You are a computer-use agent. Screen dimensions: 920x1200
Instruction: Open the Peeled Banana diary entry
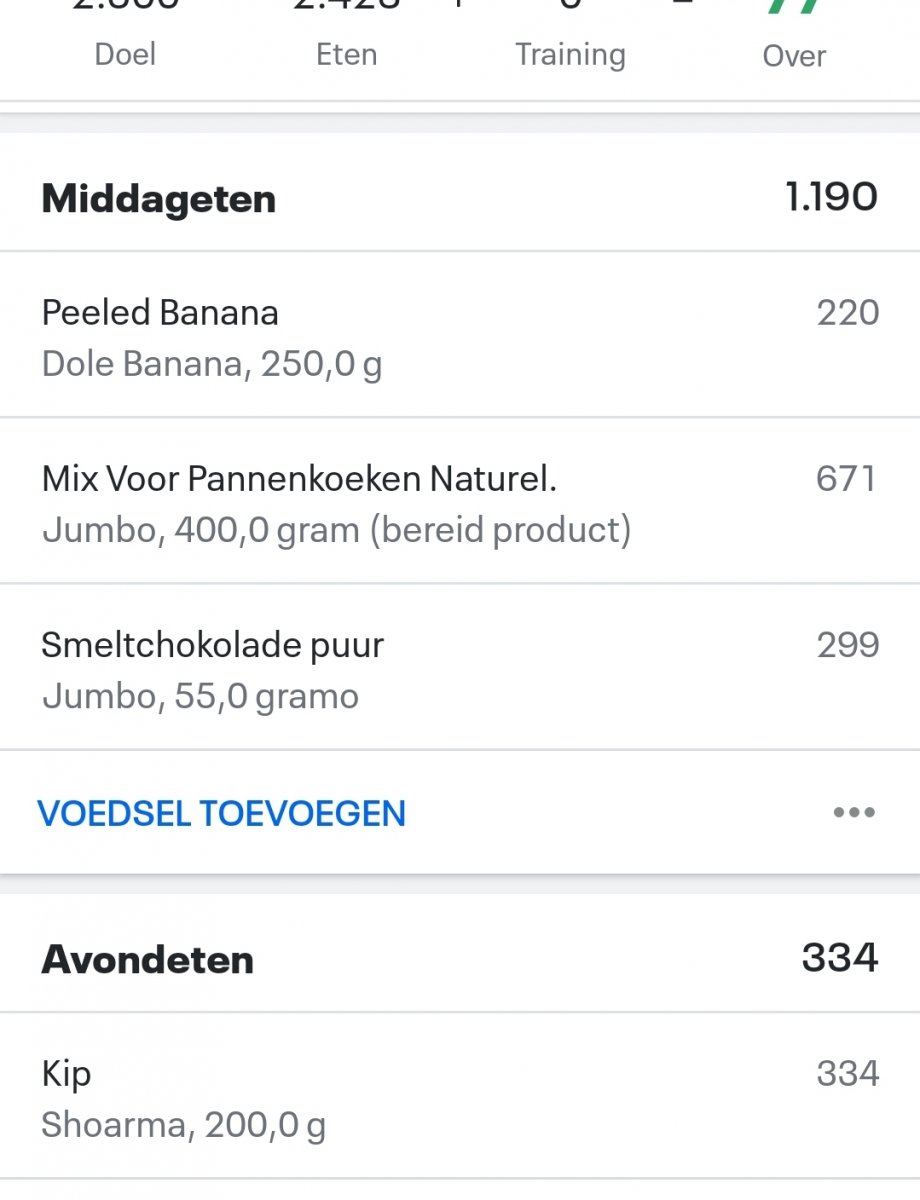tap(160, 313)
